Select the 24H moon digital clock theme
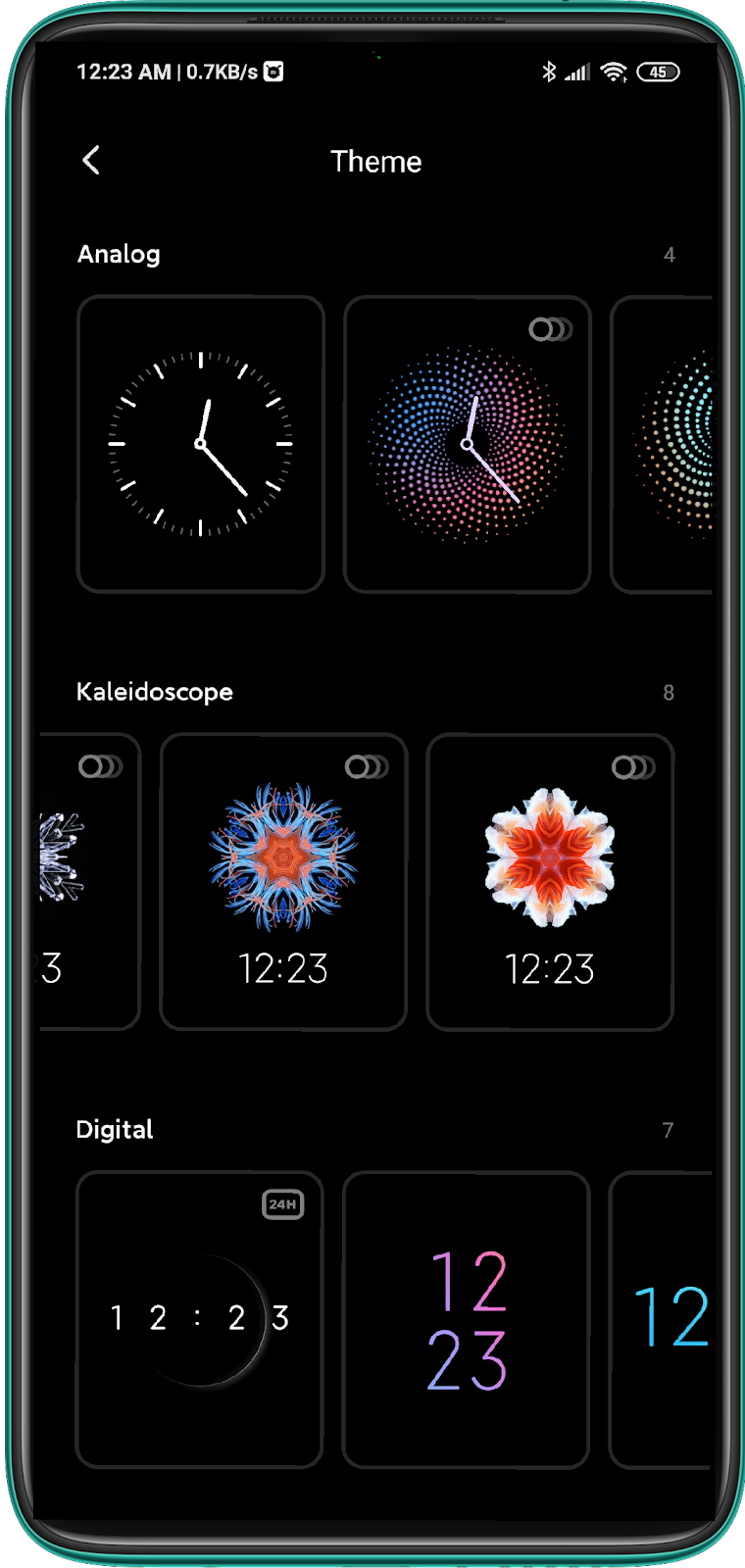745x1568 pixels. click(200, 1319)
